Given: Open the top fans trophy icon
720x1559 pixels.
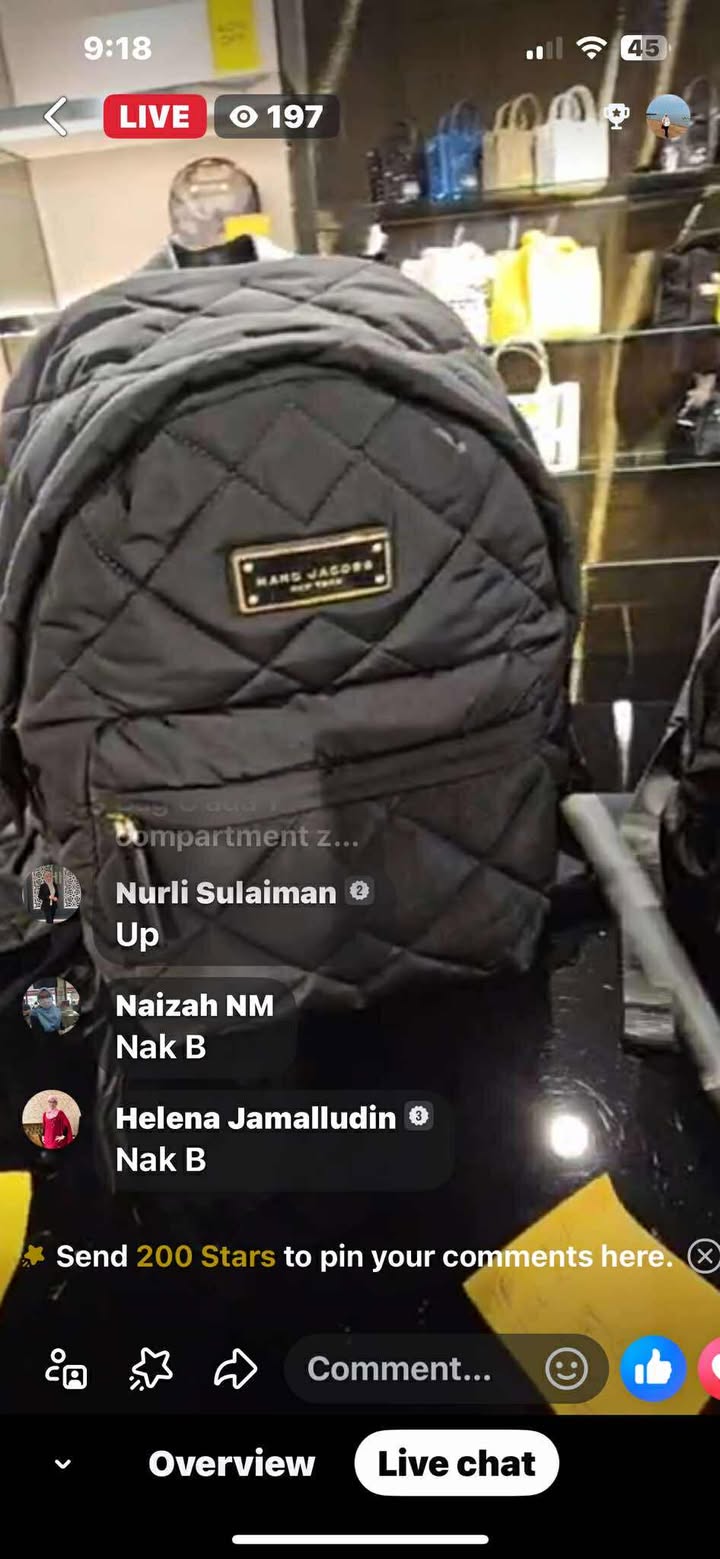Looking at the screenshot, I should point(617,117).
